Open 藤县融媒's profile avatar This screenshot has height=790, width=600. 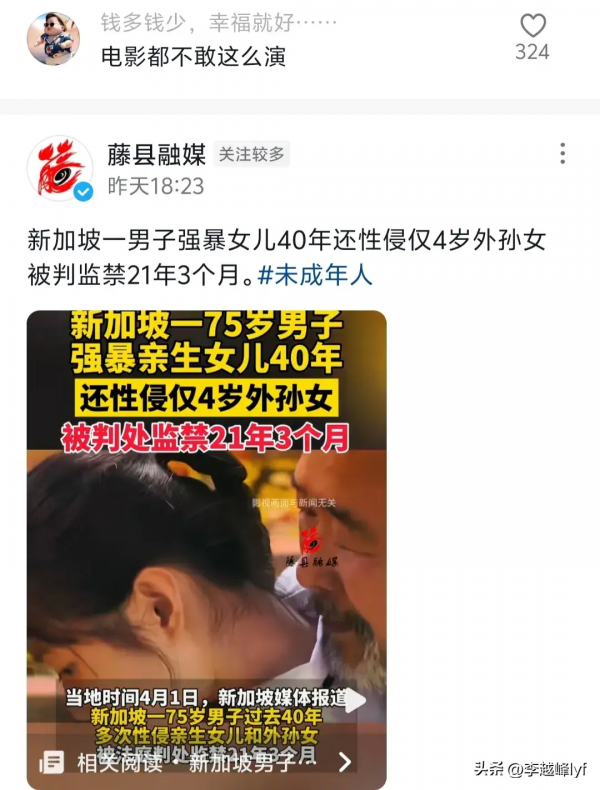(59, 168)
